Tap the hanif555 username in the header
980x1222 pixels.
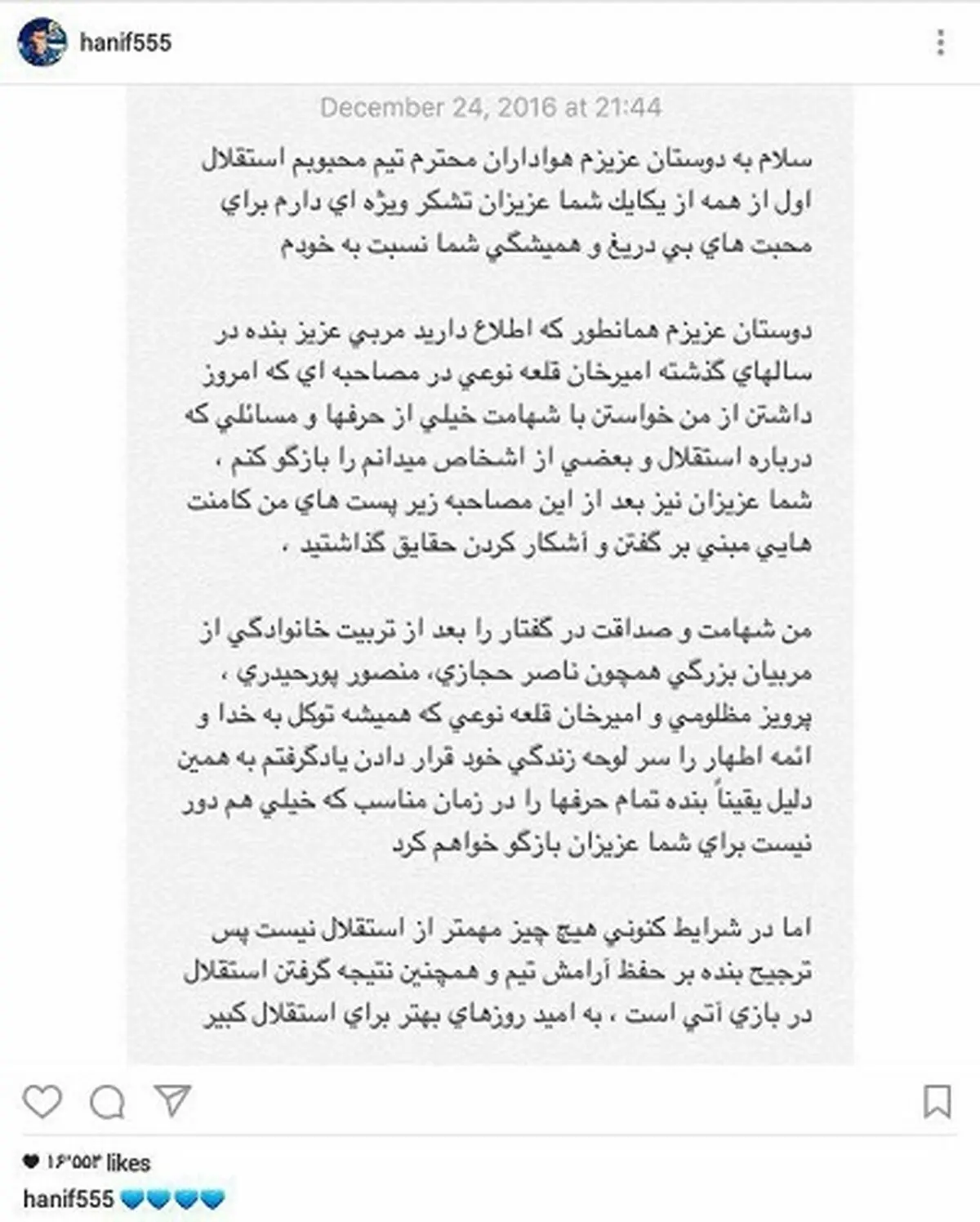126,42
